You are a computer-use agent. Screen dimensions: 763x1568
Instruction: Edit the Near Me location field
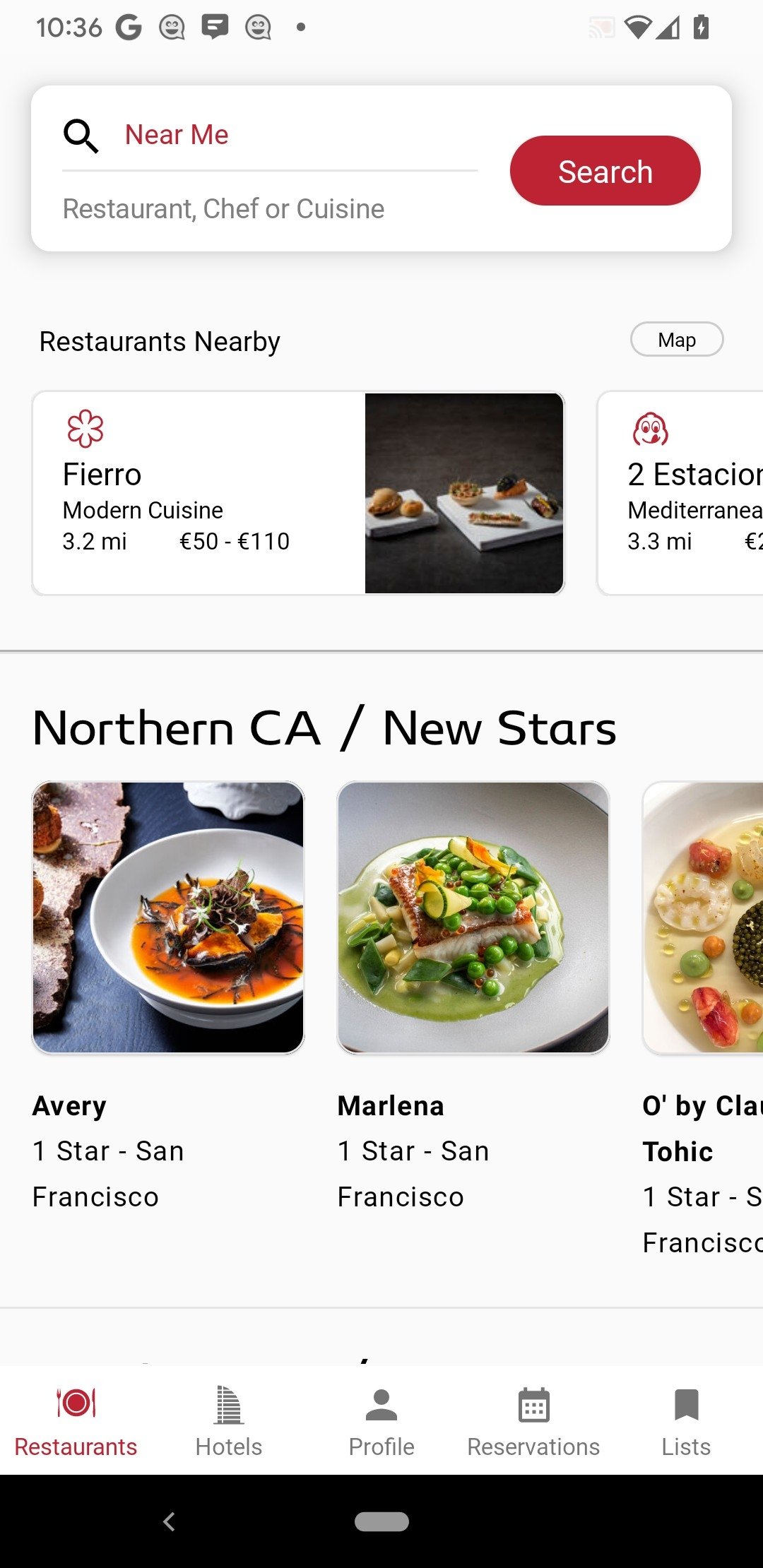(270, 135)
